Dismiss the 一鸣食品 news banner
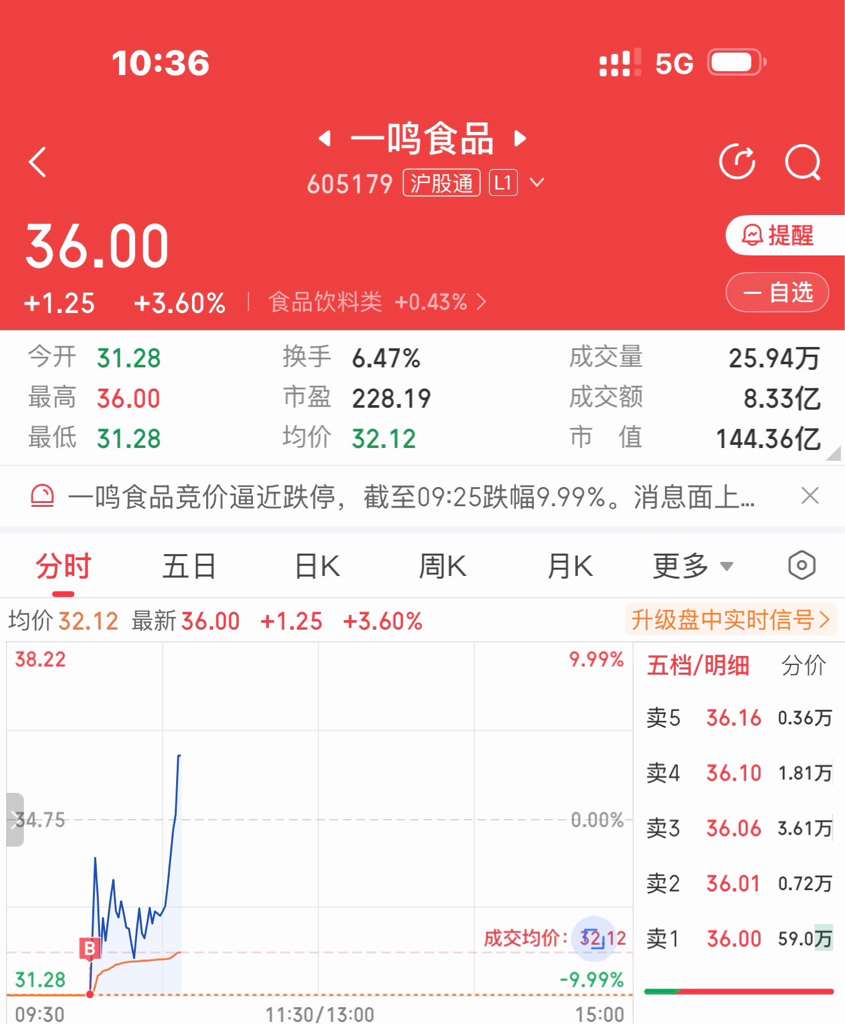 coord(810,496)
